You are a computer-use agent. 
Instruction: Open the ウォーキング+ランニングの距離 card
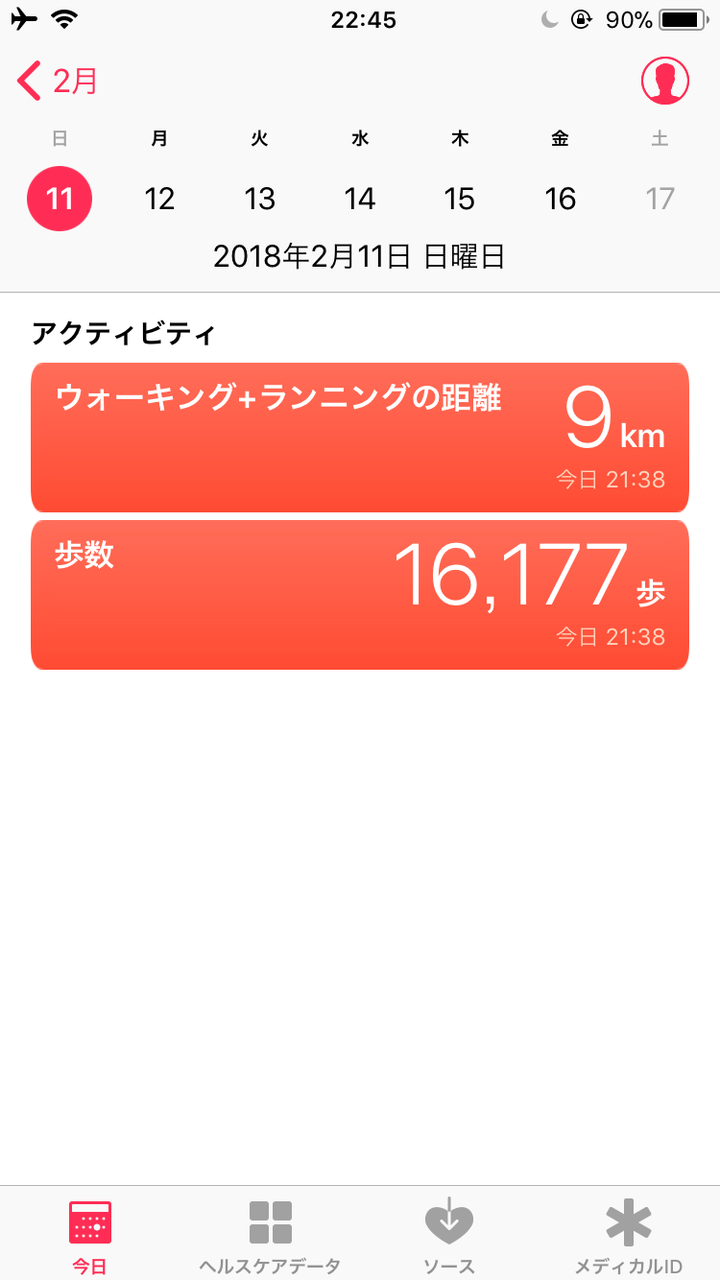[360, 437]
